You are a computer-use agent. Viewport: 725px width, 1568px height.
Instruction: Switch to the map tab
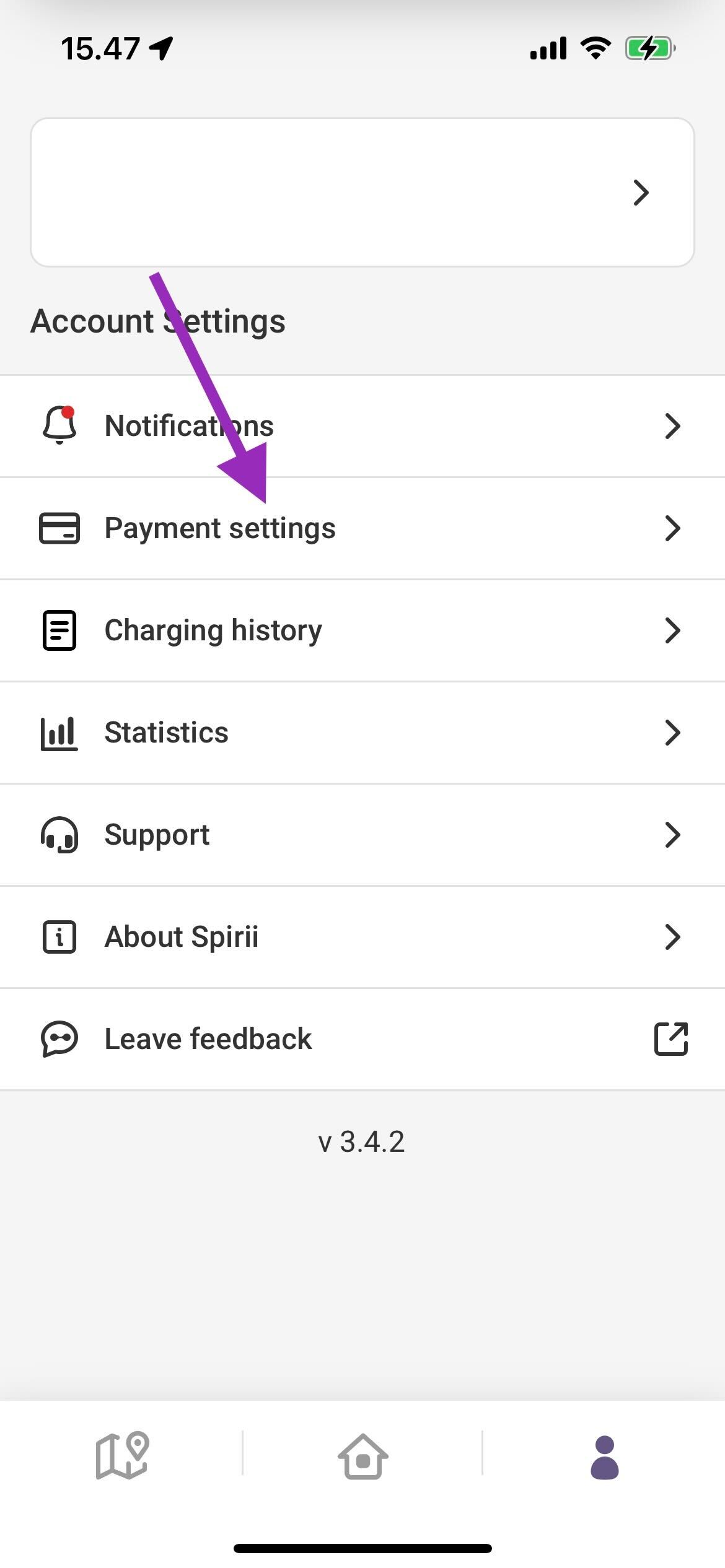pos(122,1455)
